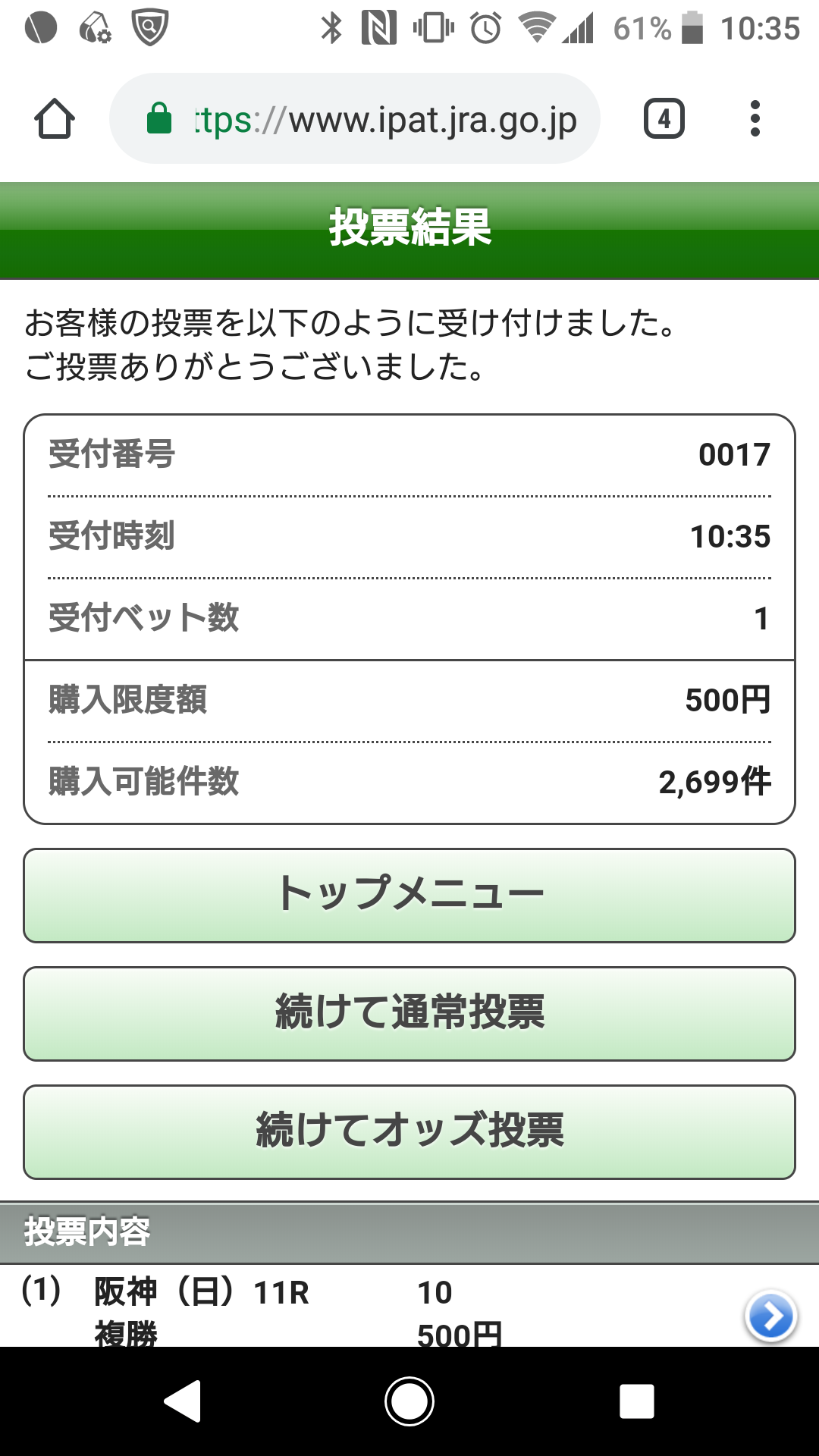The height and width of the screenshot is (1456, 819).
Task: Tap the system back button
Action: tap(183, 1401)
